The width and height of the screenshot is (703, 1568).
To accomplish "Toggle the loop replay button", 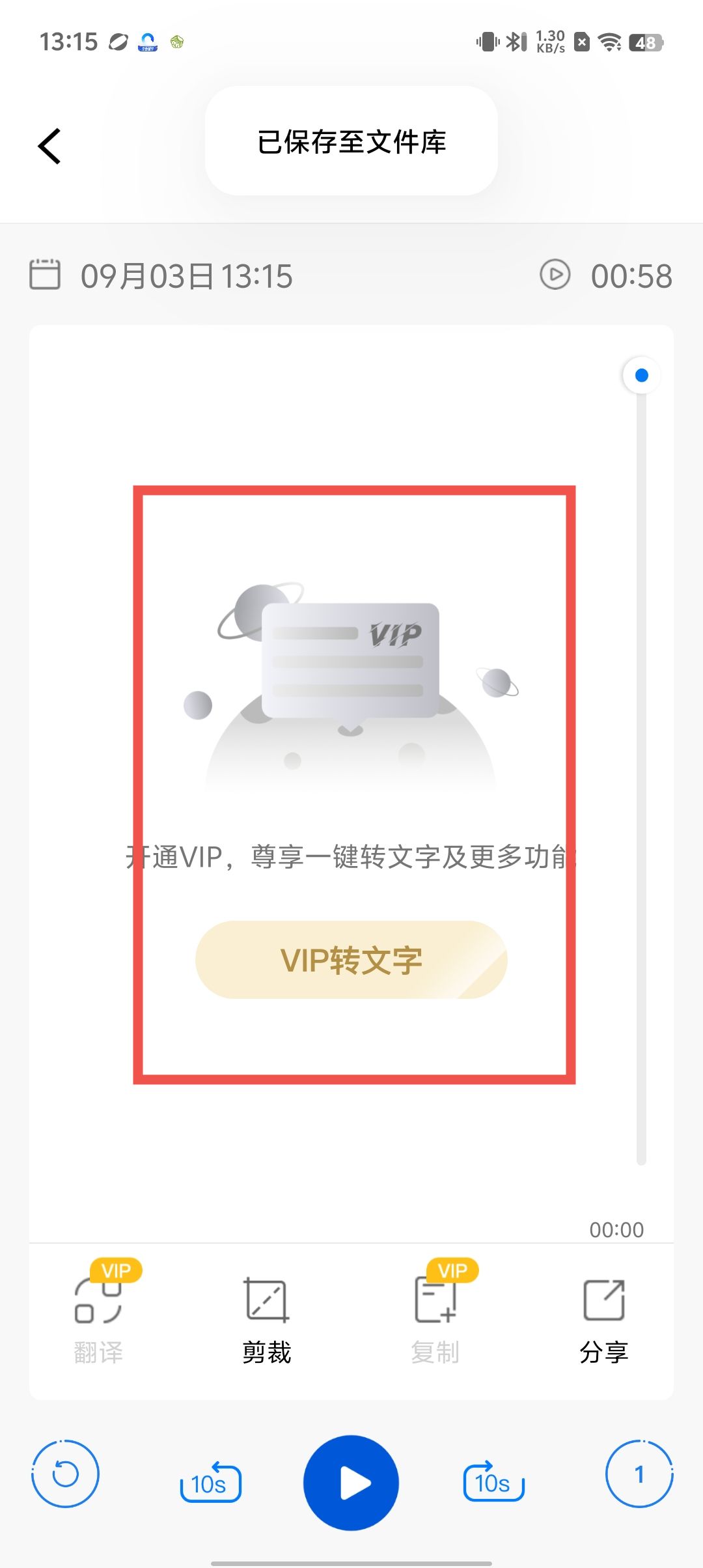I will (x=65, y=1474).
